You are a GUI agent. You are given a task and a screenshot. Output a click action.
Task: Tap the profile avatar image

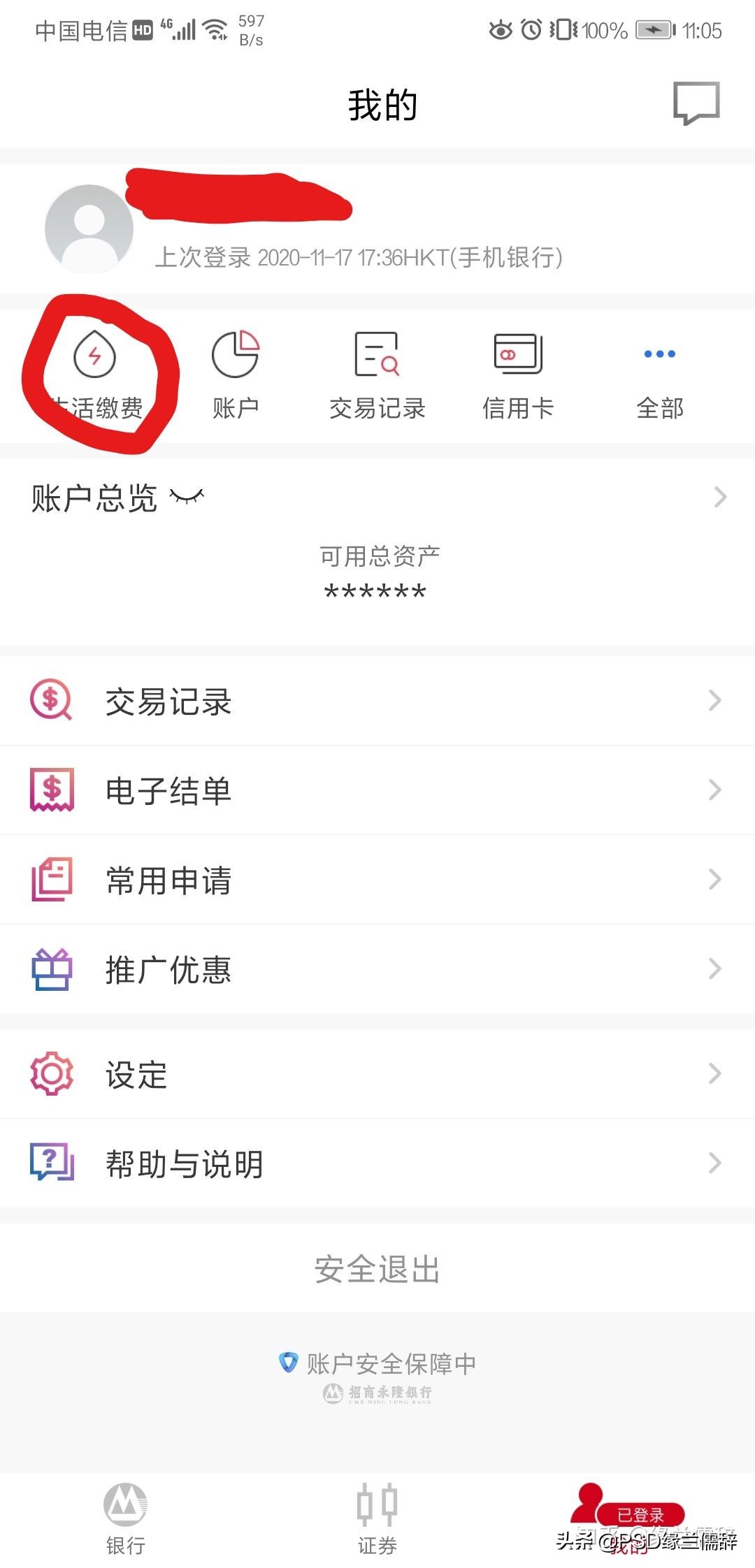coord(89,227)
